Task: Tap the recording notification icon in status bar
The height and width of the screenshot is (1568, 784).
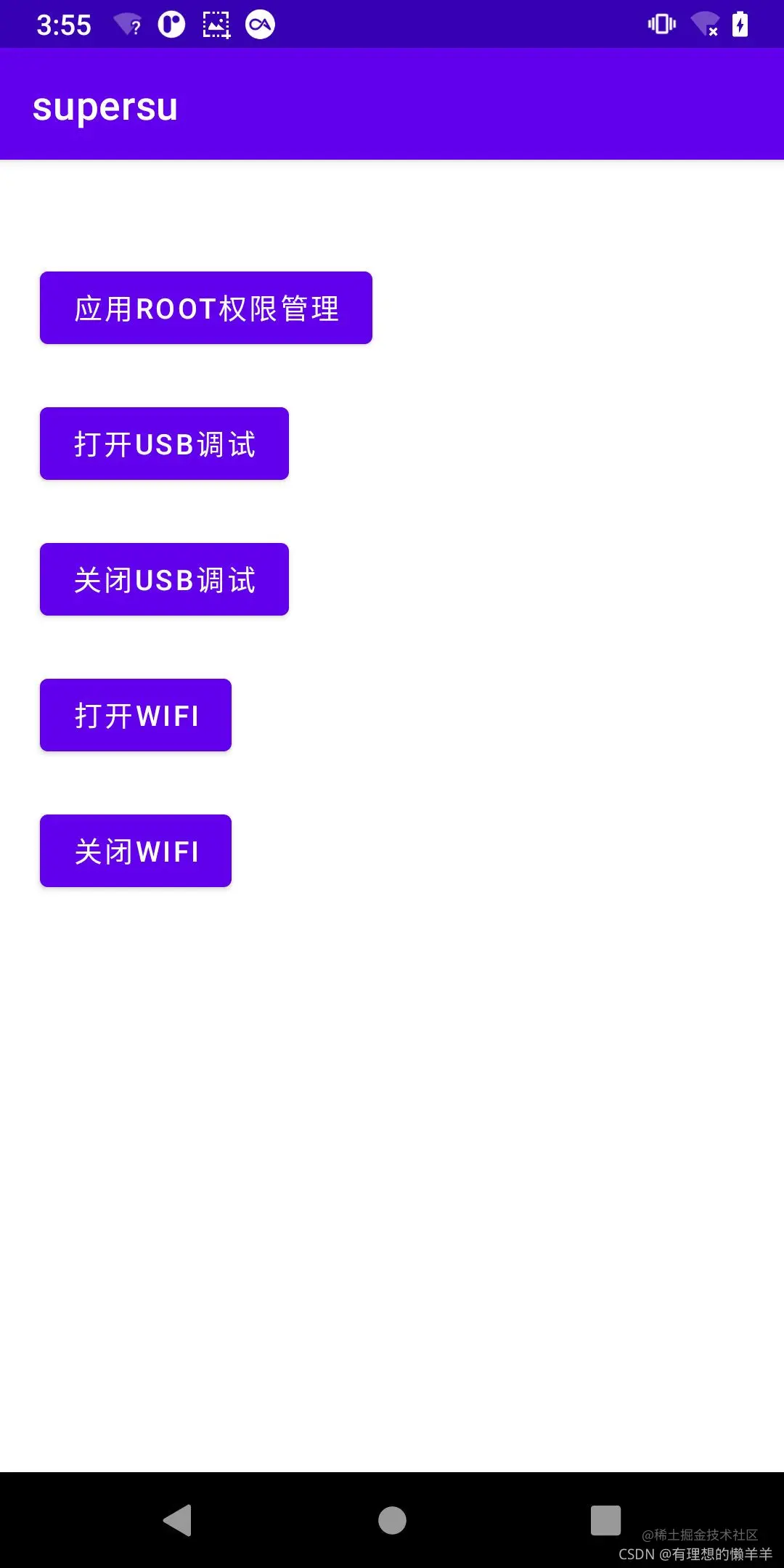Action: (171, 23)
